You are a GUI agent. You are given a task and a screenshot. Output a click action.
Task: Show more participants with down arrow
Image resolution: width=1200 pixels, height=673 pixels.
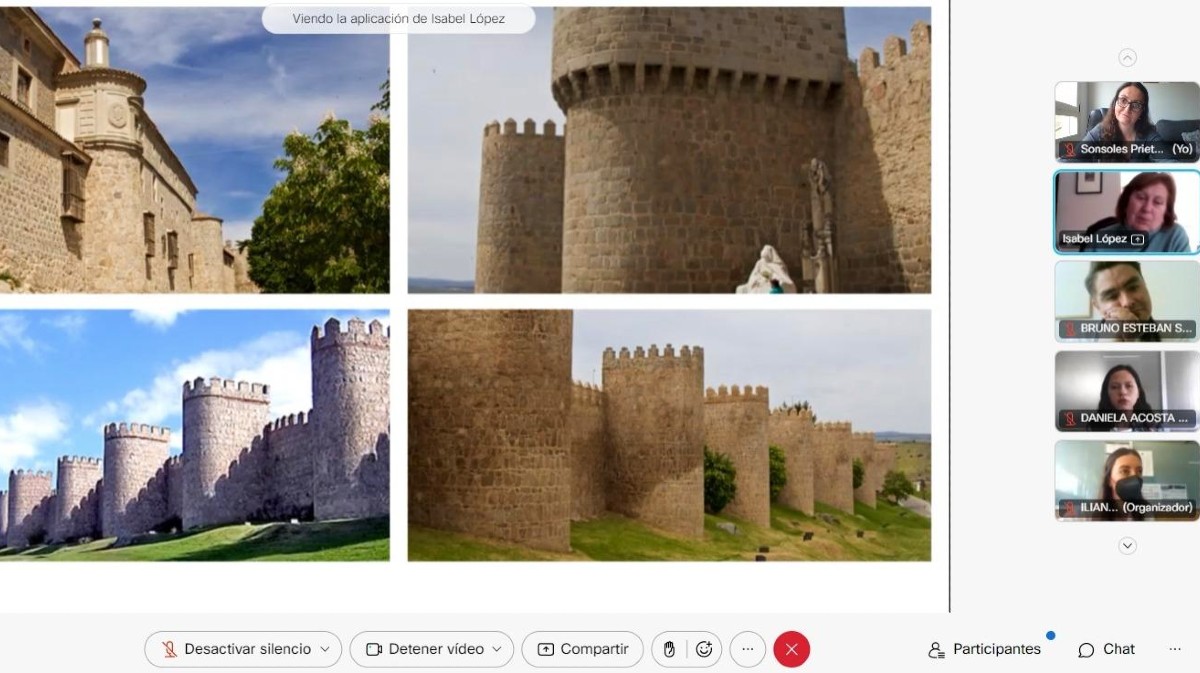tap(1127, 546)
